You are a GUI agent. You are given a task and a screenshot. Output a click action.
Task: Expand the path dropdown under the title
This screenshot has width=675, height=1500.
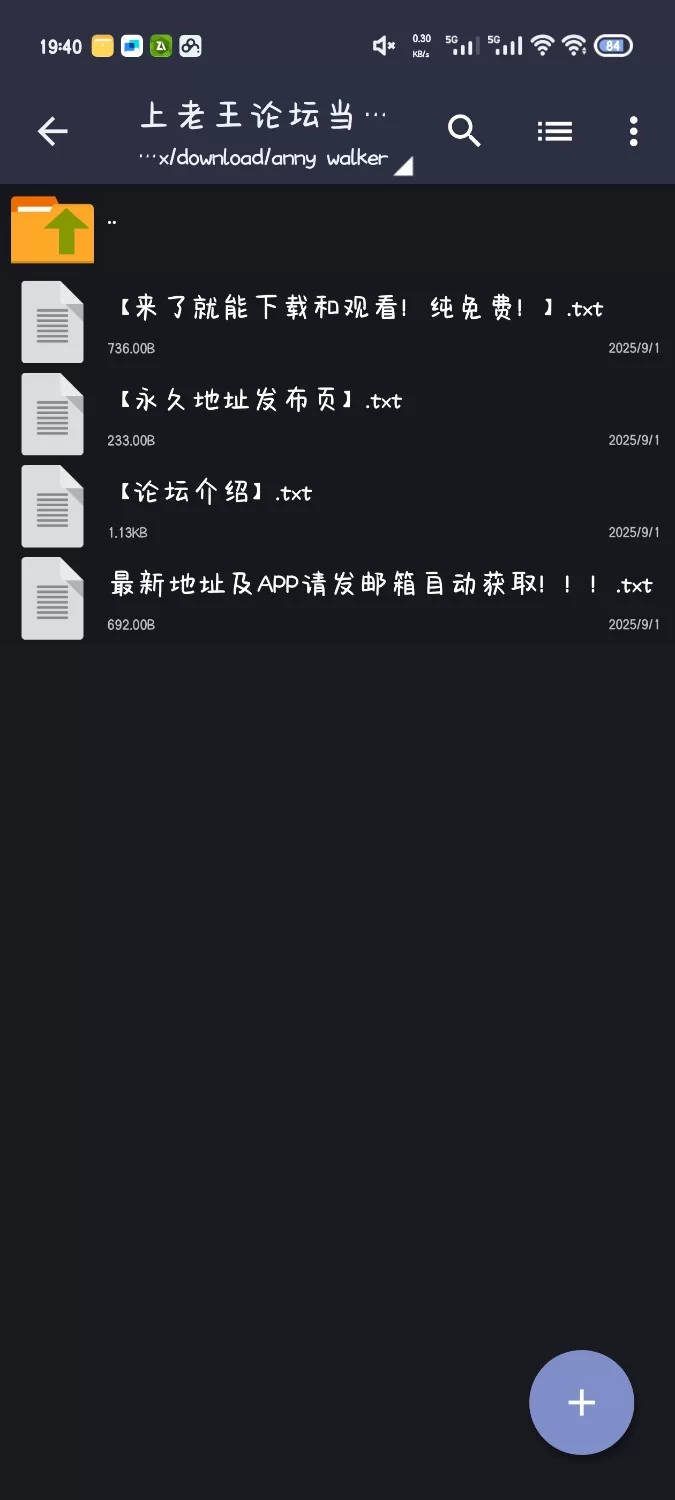point(402,166)
